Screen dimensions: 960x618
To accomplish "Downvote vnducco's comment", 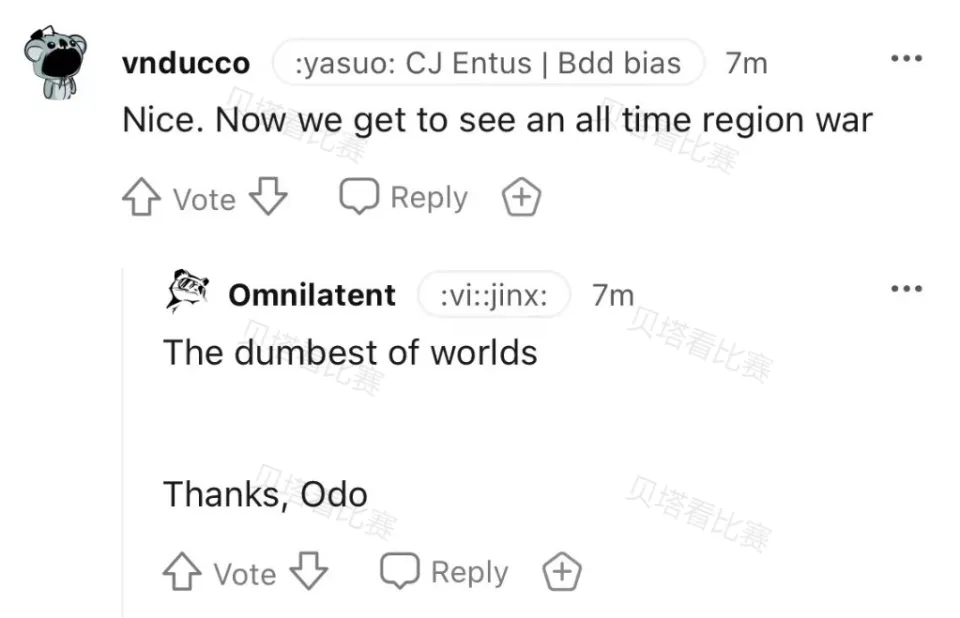I will coord(267,197).
